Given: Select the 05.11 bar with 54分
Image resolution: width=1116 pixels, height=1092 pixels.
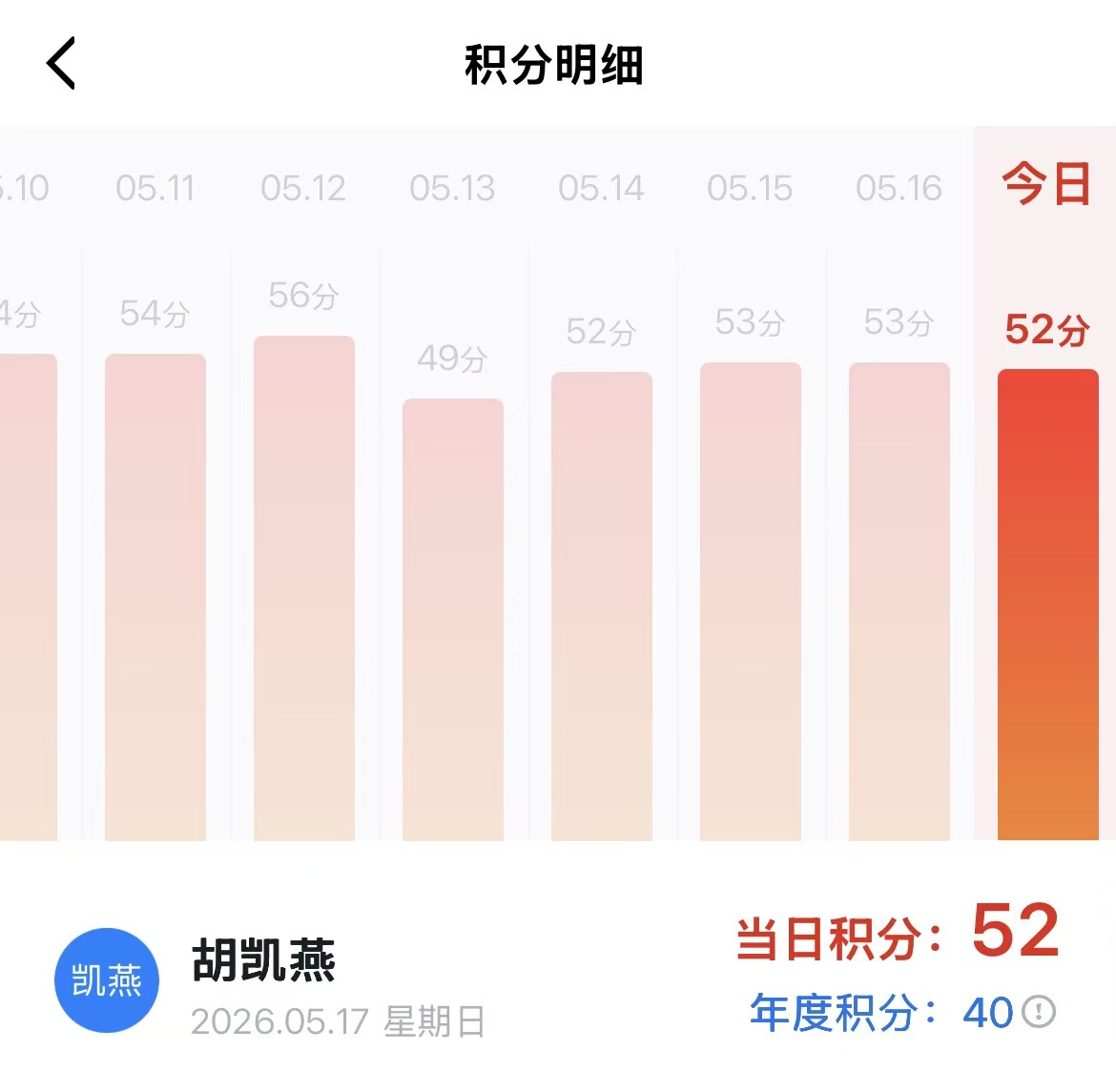Looking at the screenshot, I should click(x=155, y=596).
